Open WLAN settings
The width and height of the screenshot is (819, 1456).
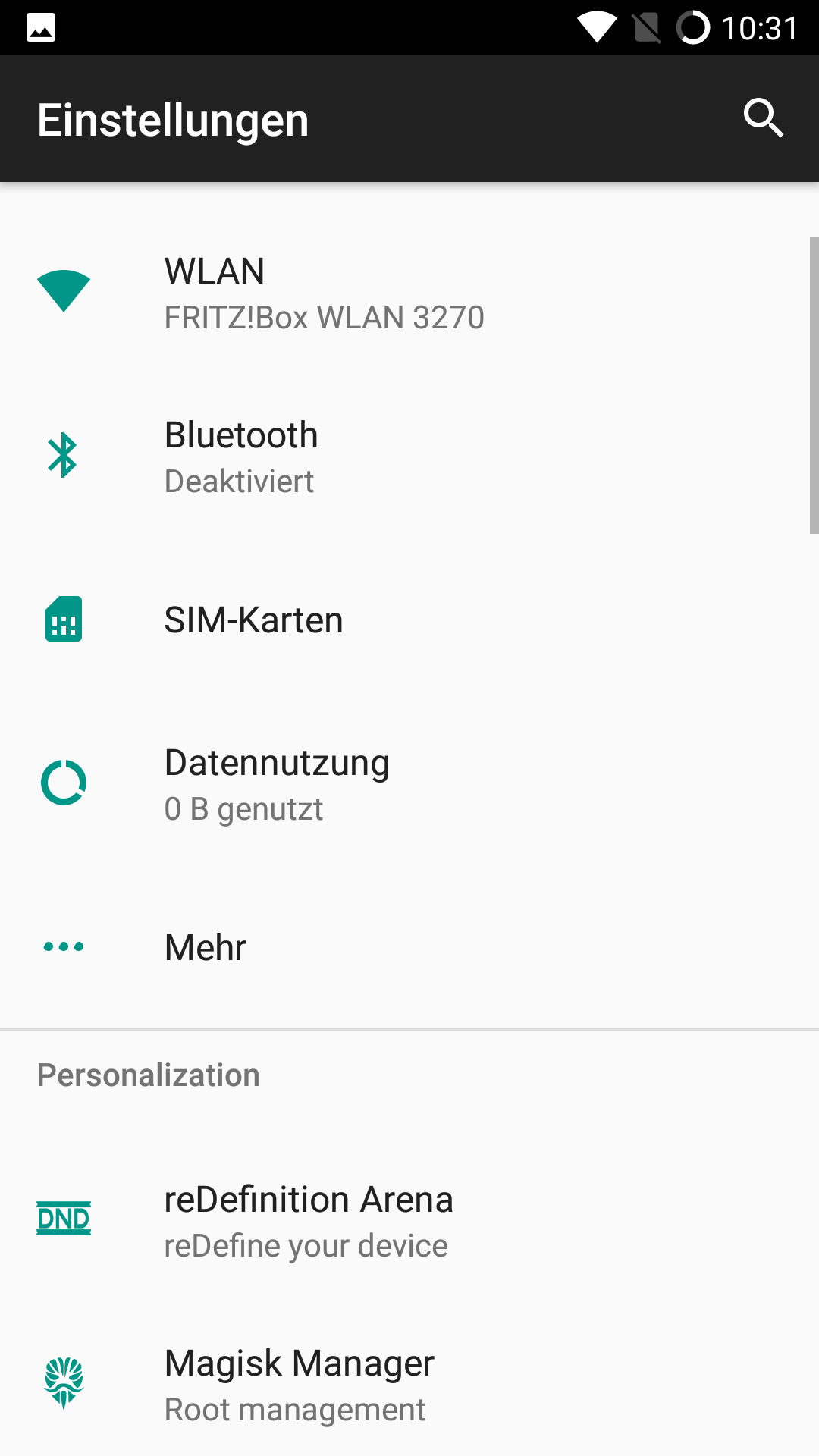pos(409,293)
